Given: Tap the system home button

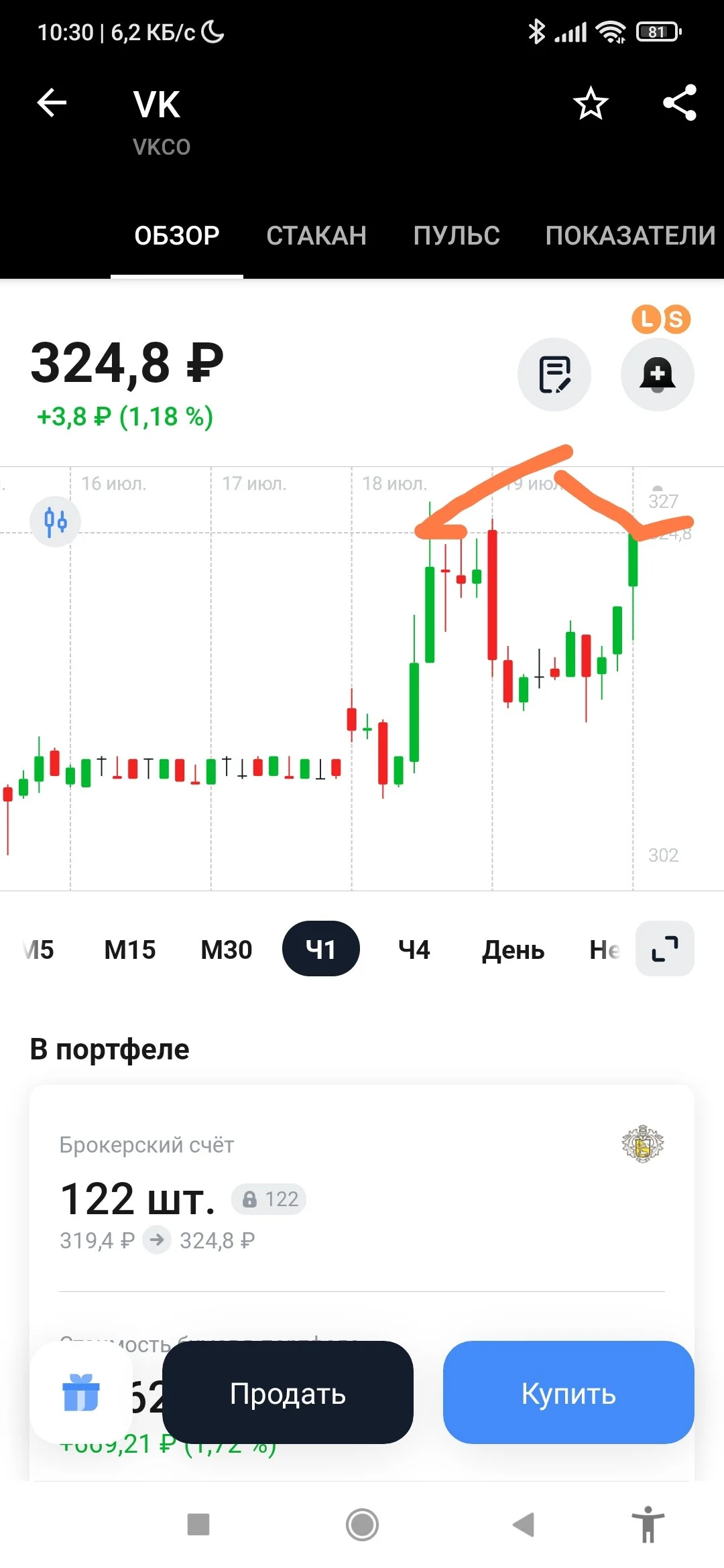Looking at the screenshot, I should point(362,1524).
